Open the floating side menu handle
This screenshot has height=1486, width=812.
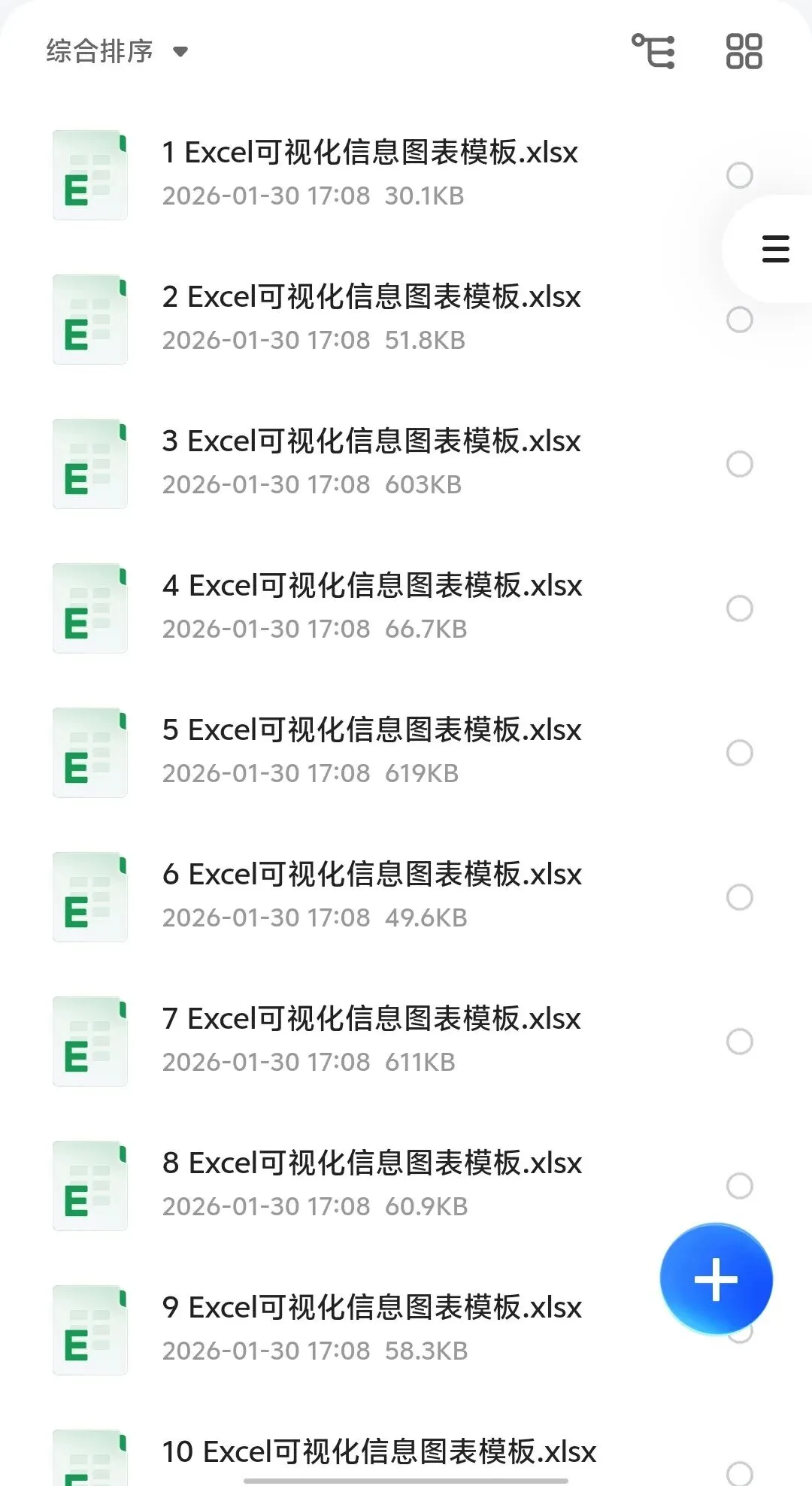[x=775, y=249]
